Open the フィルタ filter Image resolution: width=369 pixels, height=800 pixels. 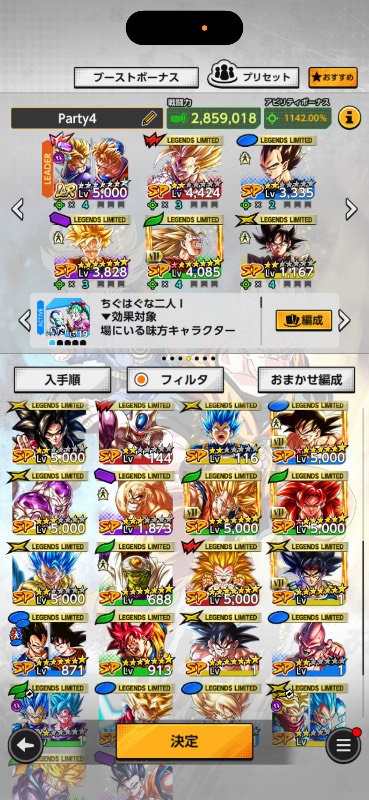tap(175, 380)
